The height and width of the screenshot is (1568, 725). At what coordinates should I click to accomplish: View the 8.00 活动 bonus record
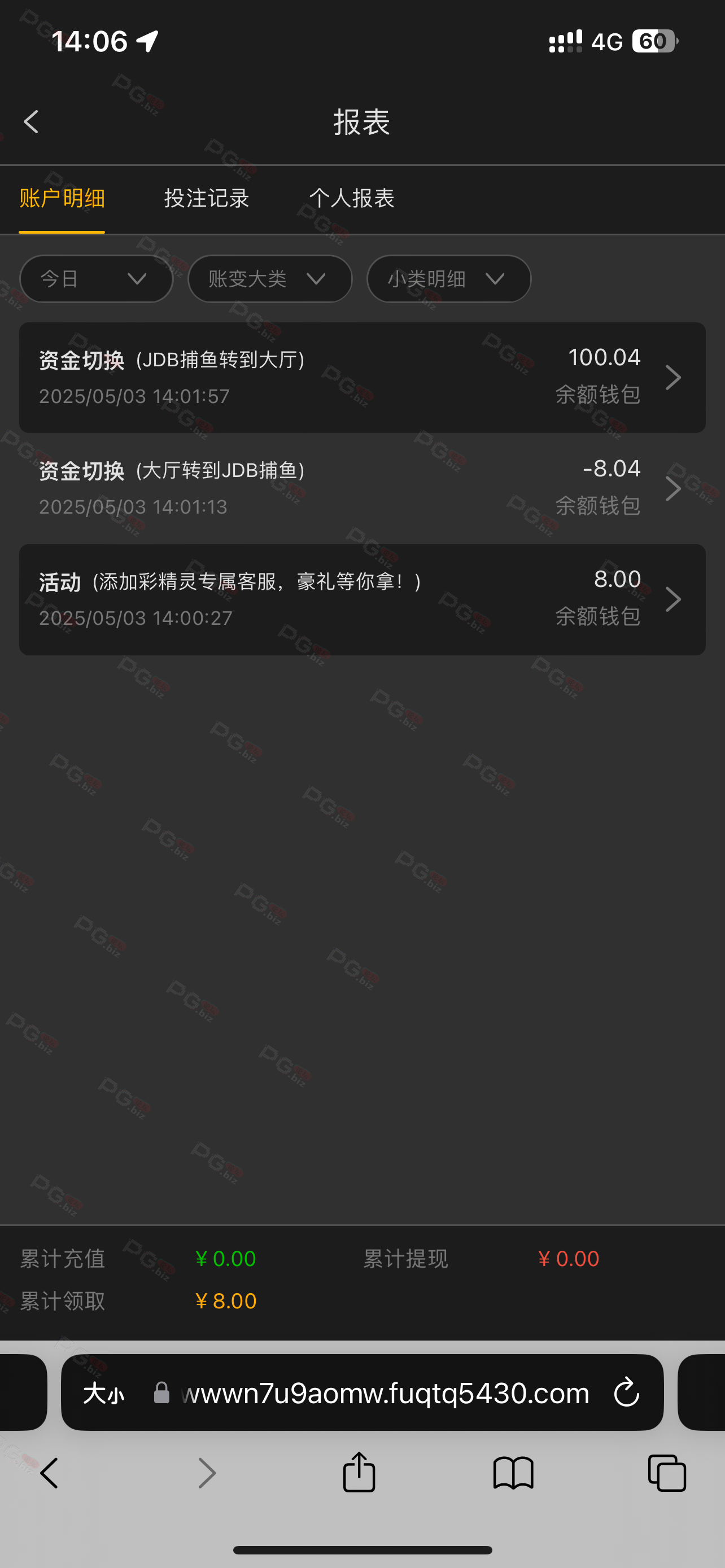362,599
